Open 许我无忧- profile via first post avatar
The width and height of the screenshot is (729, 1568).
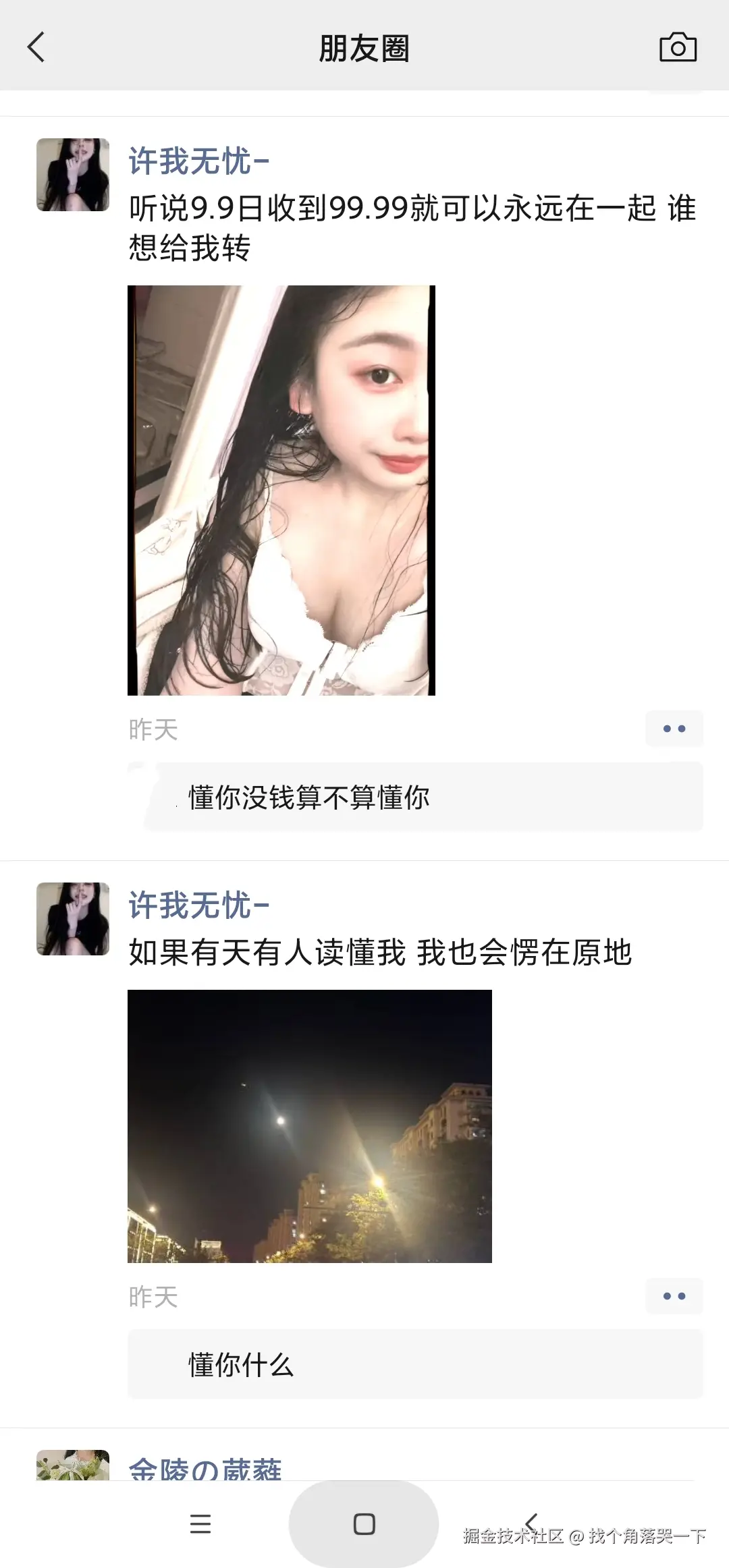pos(72,174)
